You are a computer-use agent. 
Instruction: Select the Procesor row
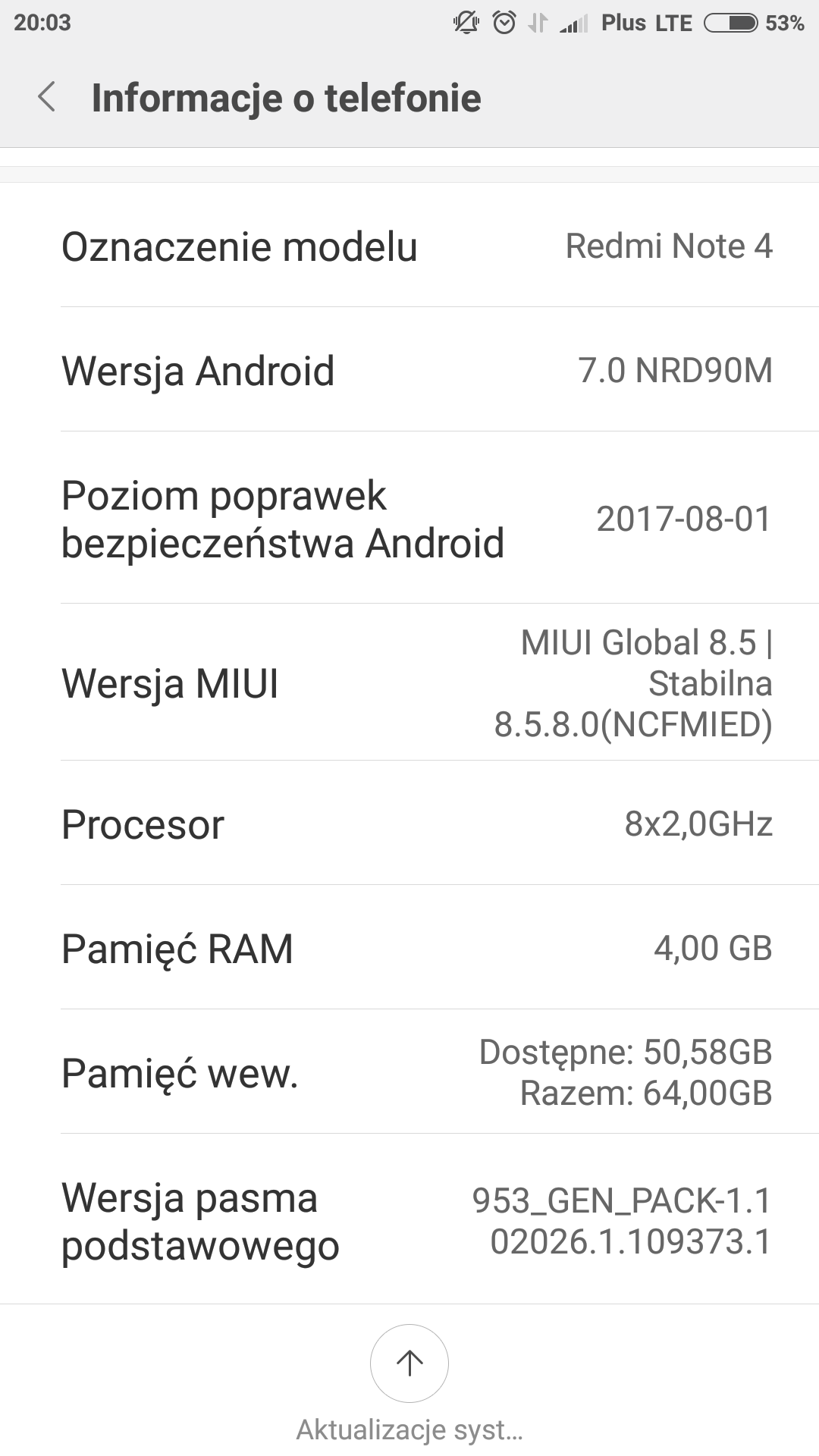[409, 824]
